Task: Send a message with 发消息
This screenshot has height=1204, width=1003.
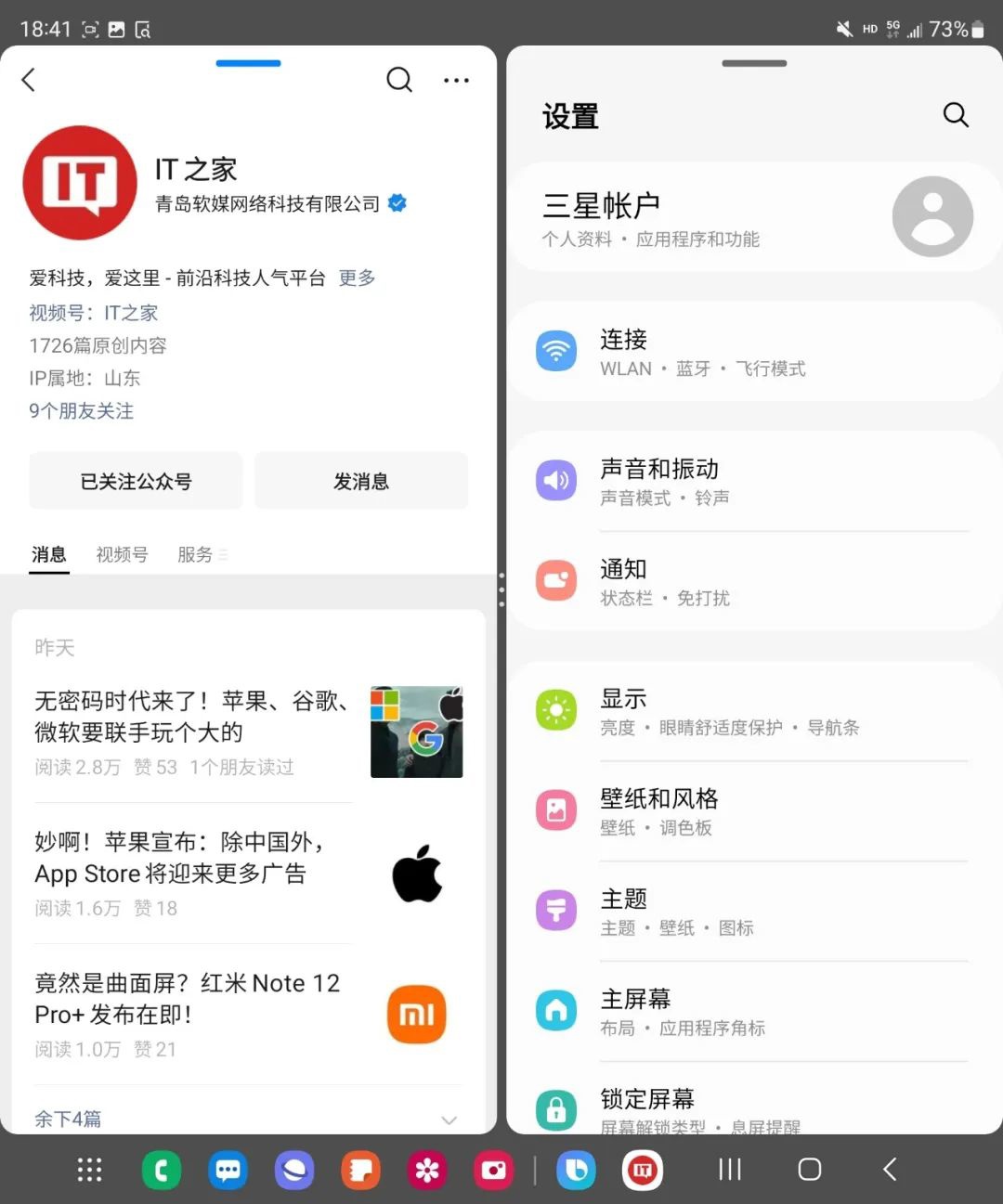Action: click(361, 481)
